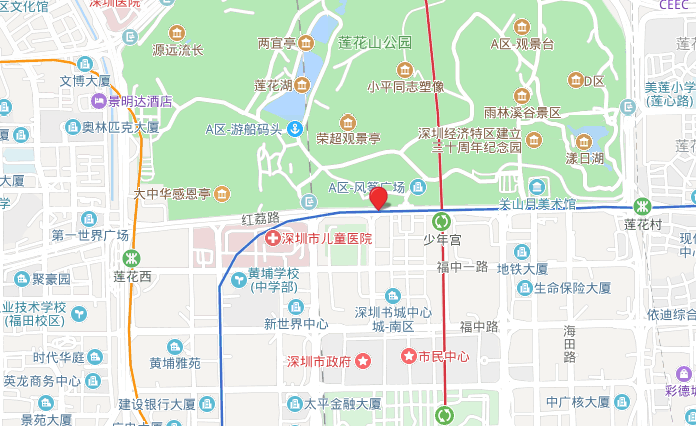
Task: Select the 莲花村 metro station marker
Action: click(x=645, y=206)
